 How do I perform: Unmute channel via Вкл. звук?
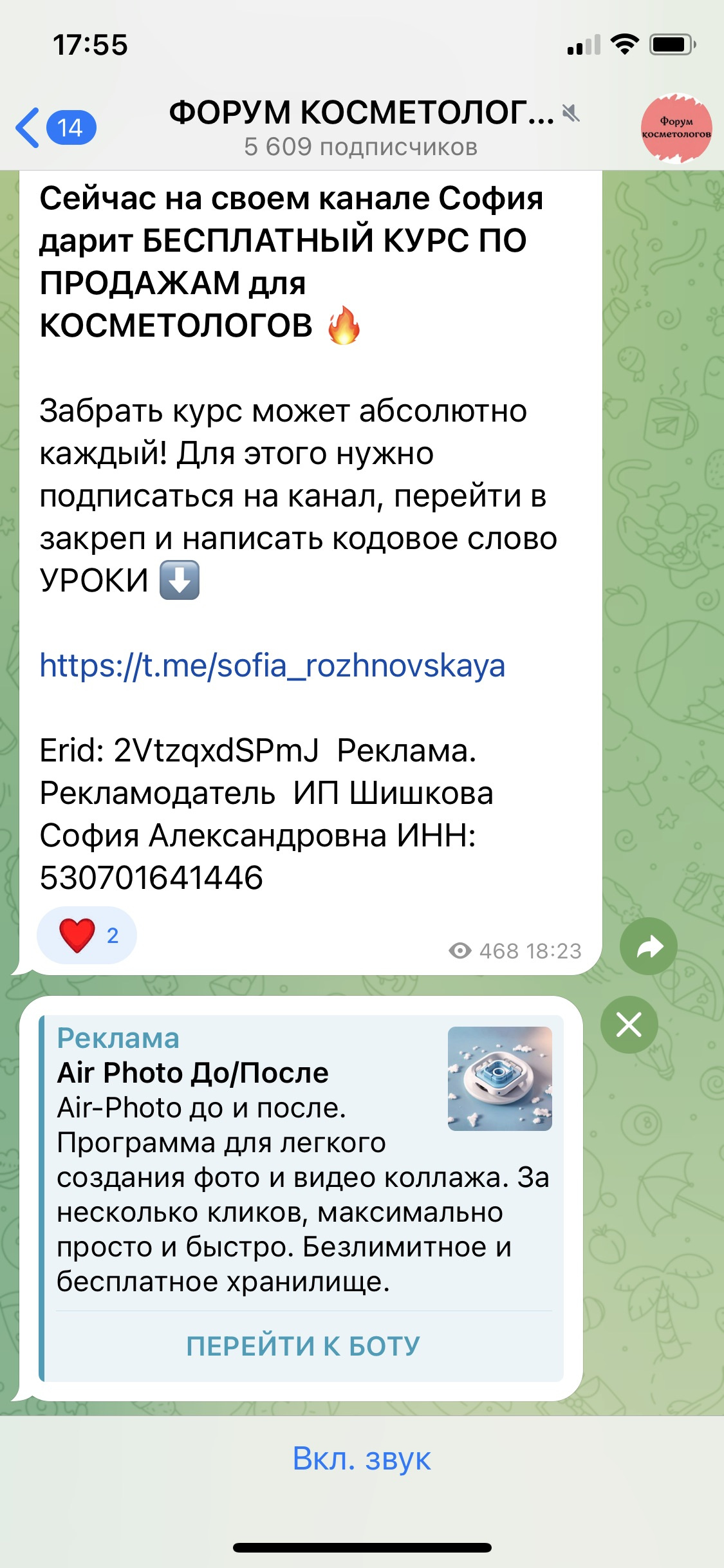point(362,1459)
